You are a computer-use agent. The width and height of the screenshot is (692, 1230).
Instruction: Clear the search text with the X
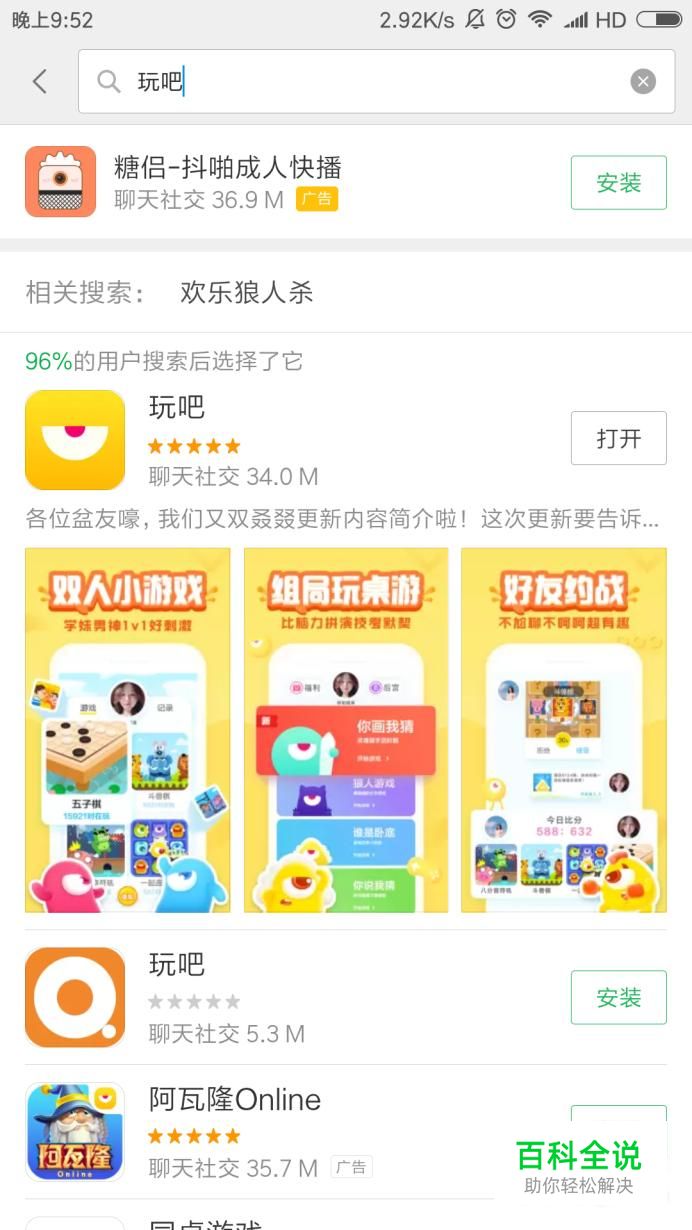point(643,82)
